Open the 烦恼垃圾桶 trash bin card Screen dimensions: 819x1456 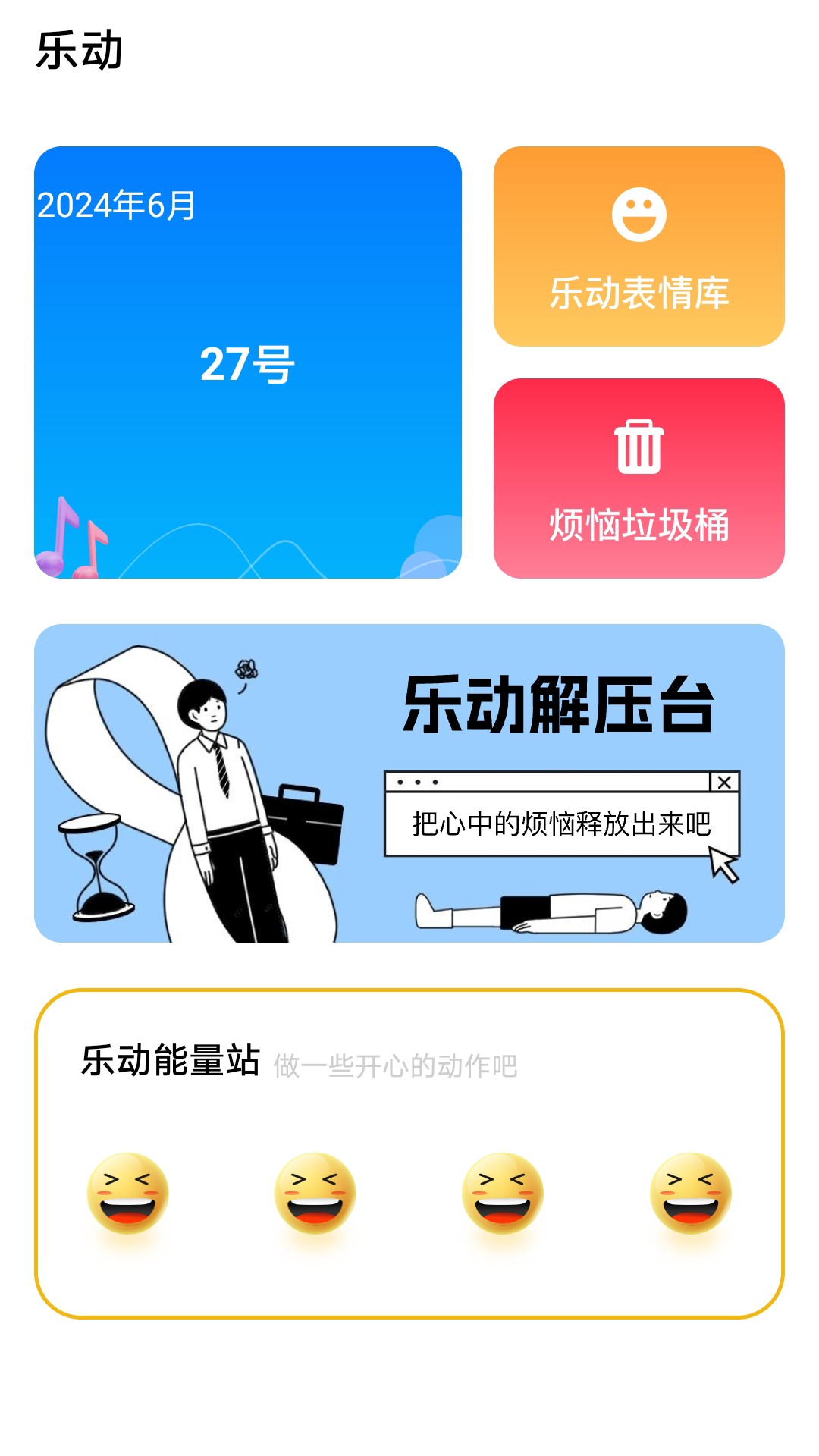click(639, 479)
